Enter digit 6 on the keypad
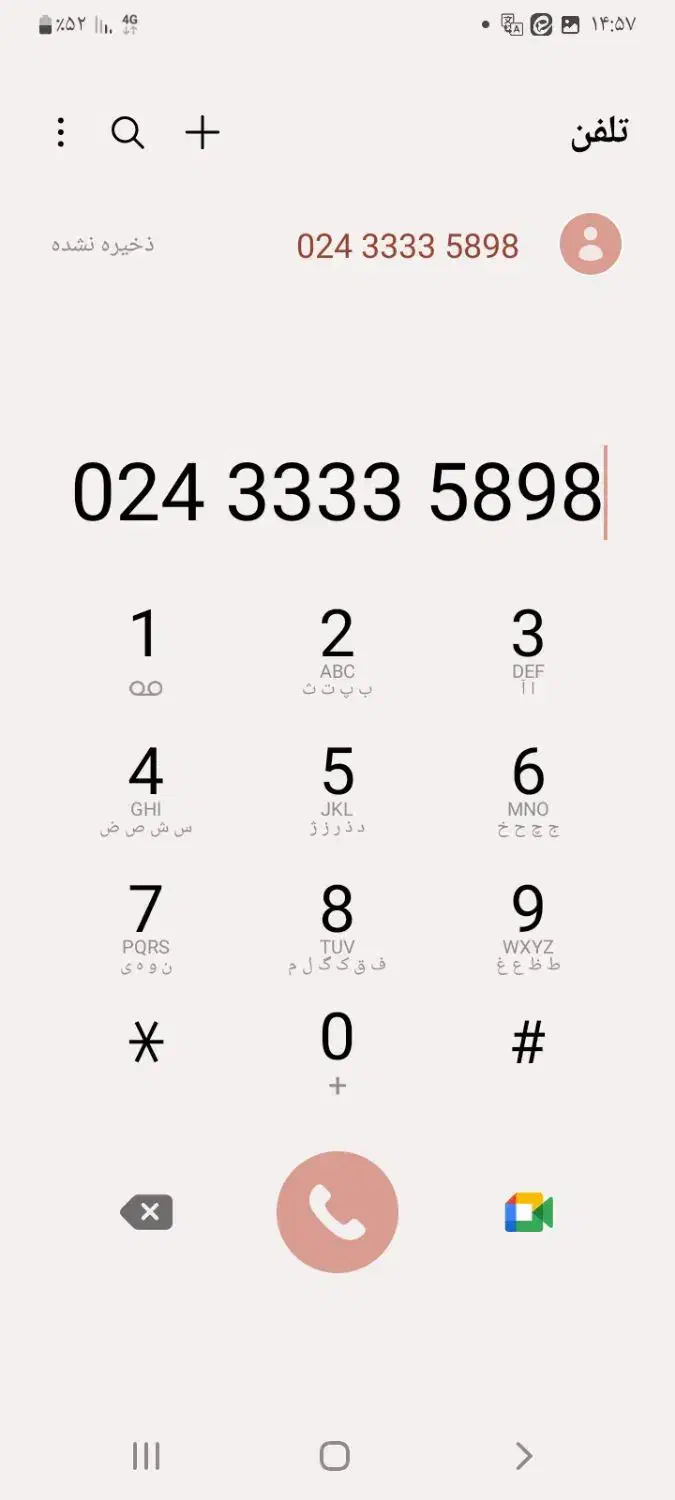The height and width of the screenshot is (1500, 675). pos(528,787)
